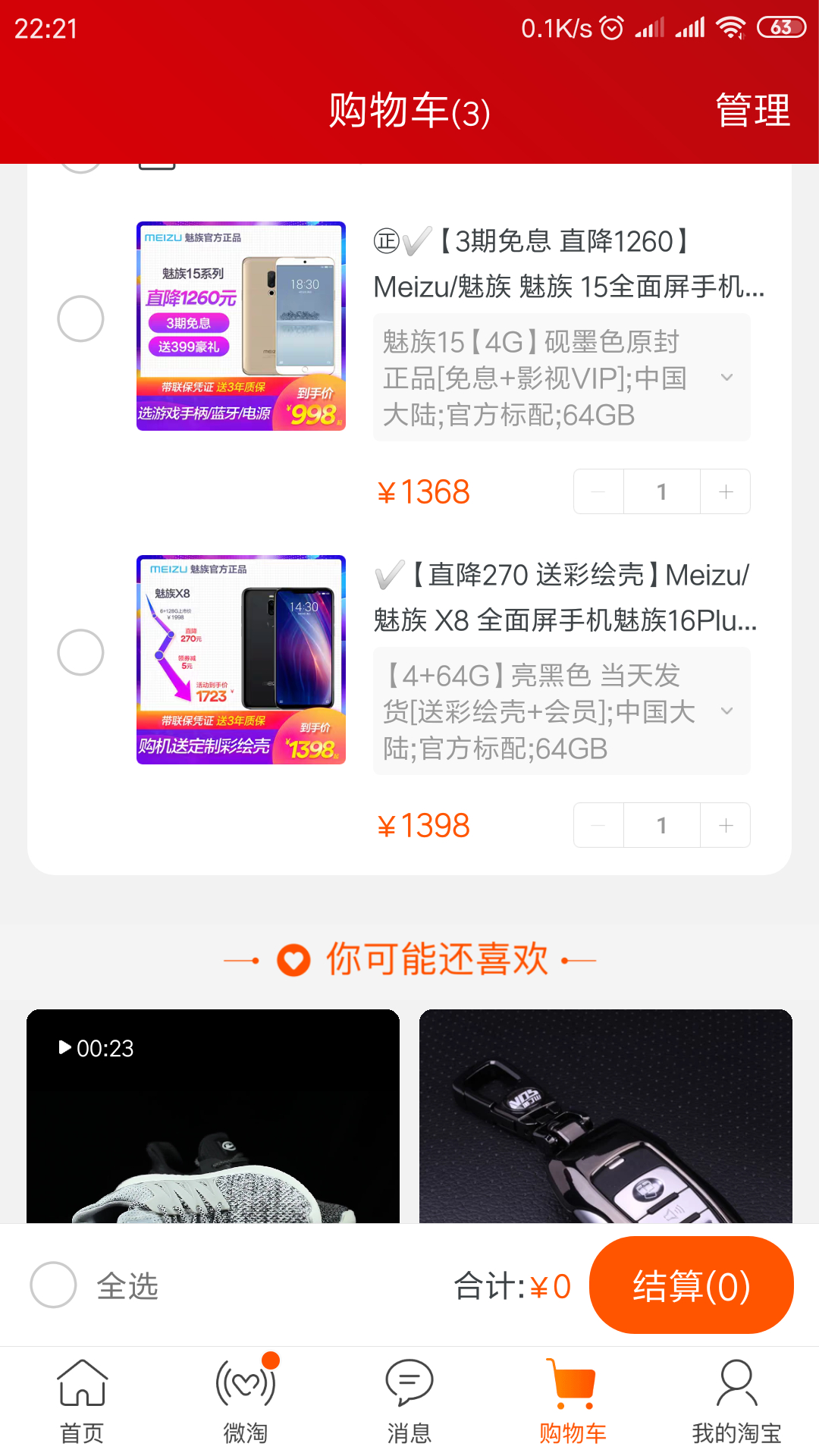Play the recommended sneaker video
This screenshot has width=819, height=1456.
[213, 1116]
